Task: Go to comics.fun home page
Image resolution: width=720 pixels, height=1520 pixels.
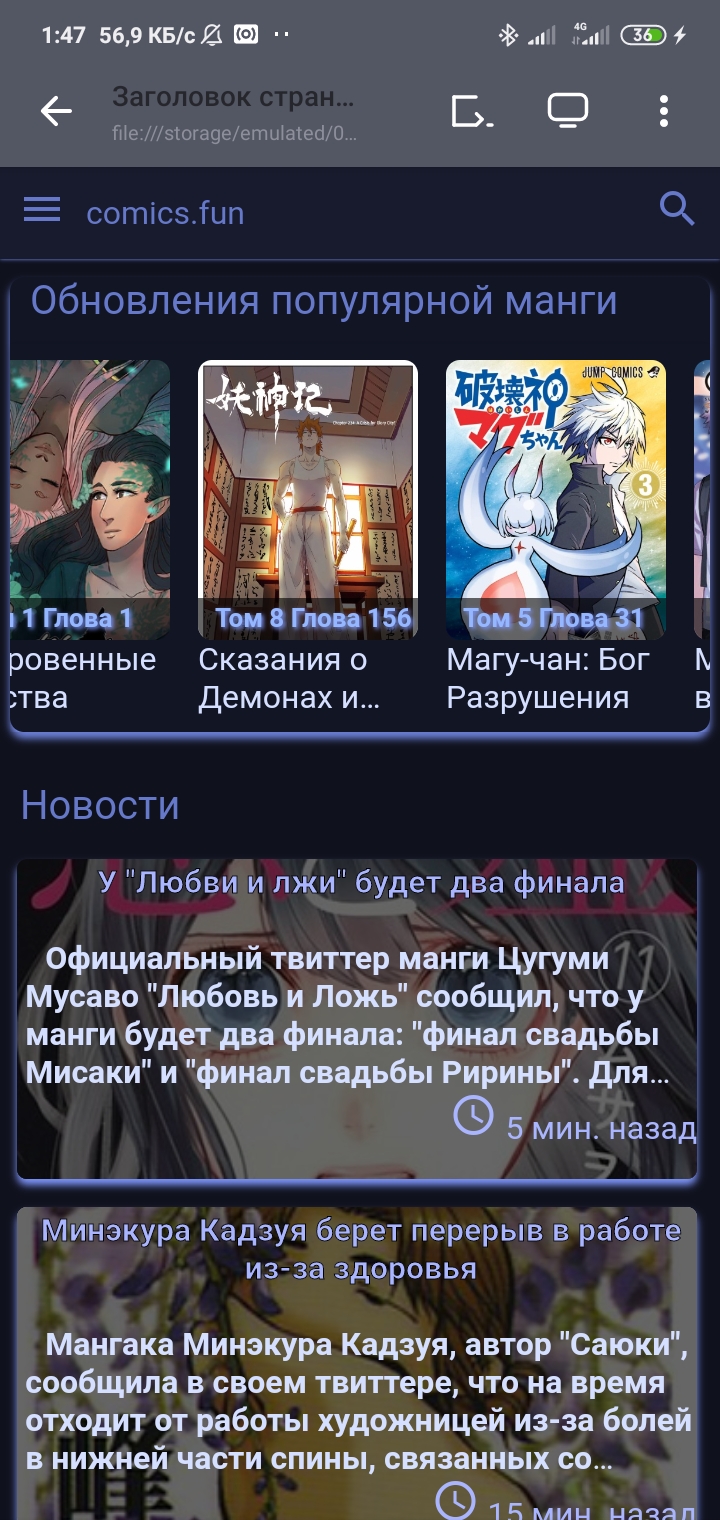Action: (x=165, y=213)
